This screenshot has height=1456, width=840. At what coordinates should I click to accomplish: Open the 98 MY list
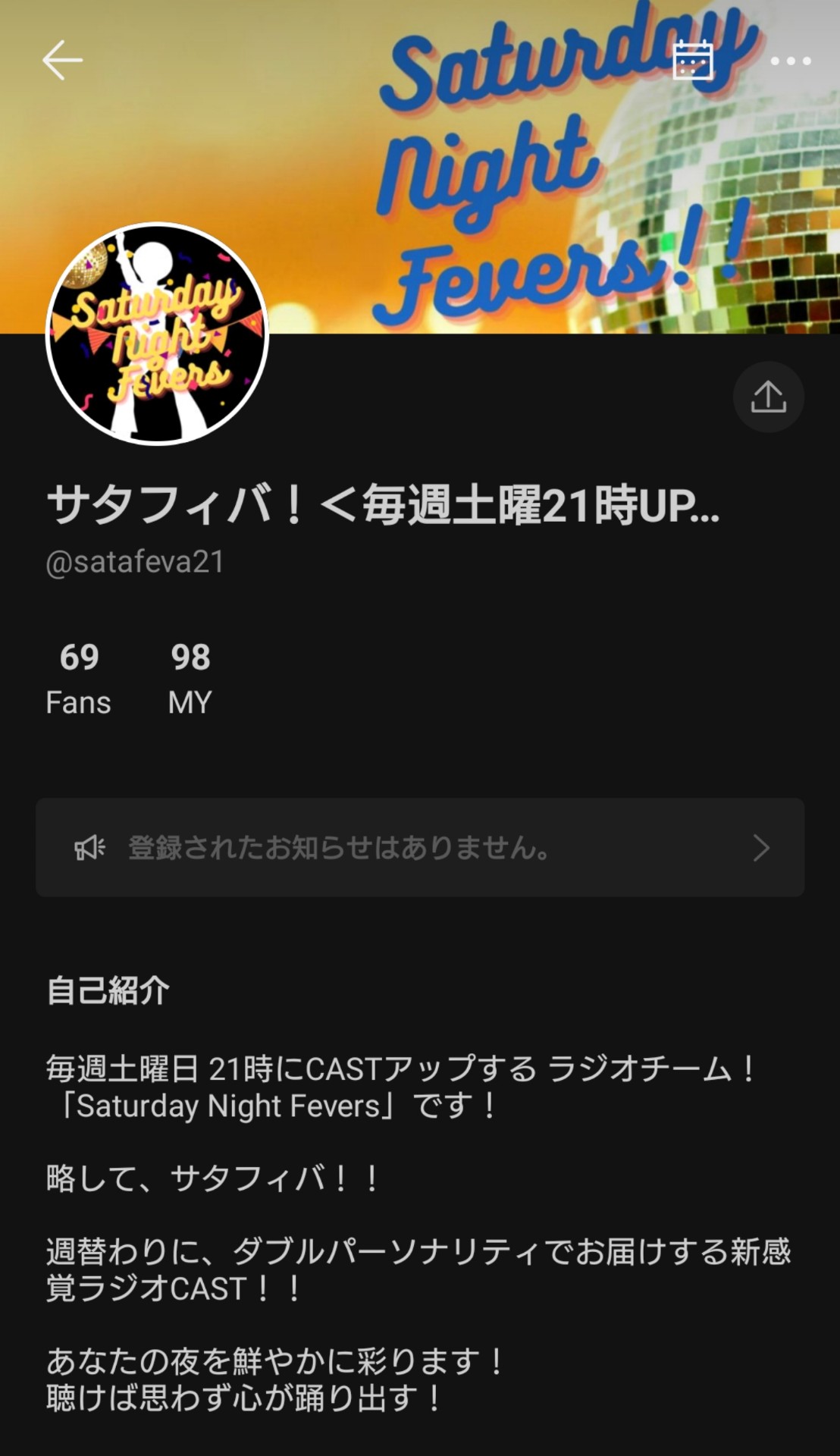coord(190,678)
